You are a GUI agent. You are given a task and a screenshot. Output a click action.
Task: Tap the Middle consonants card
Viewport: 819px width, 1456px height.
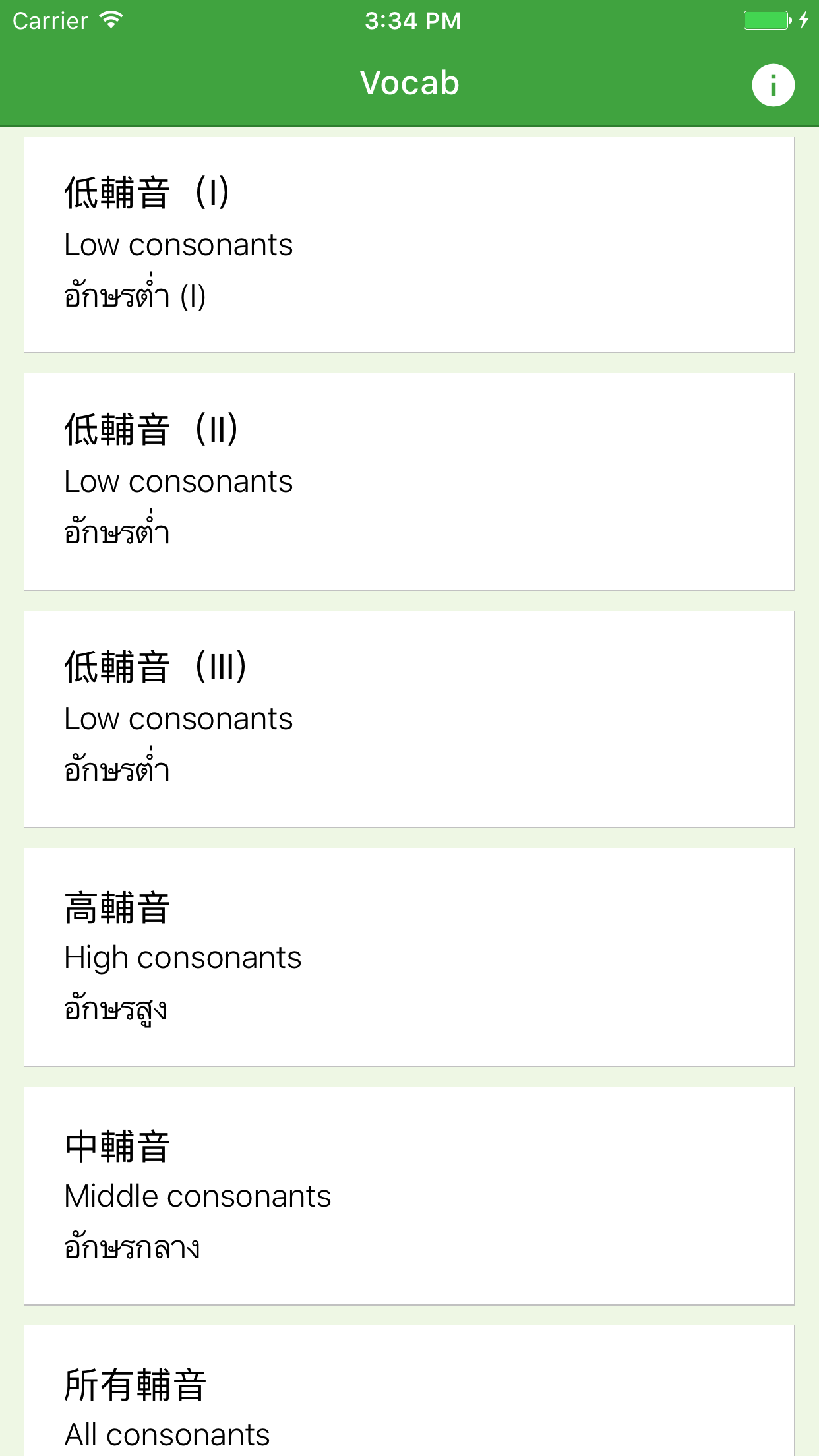pos(409,1195)
